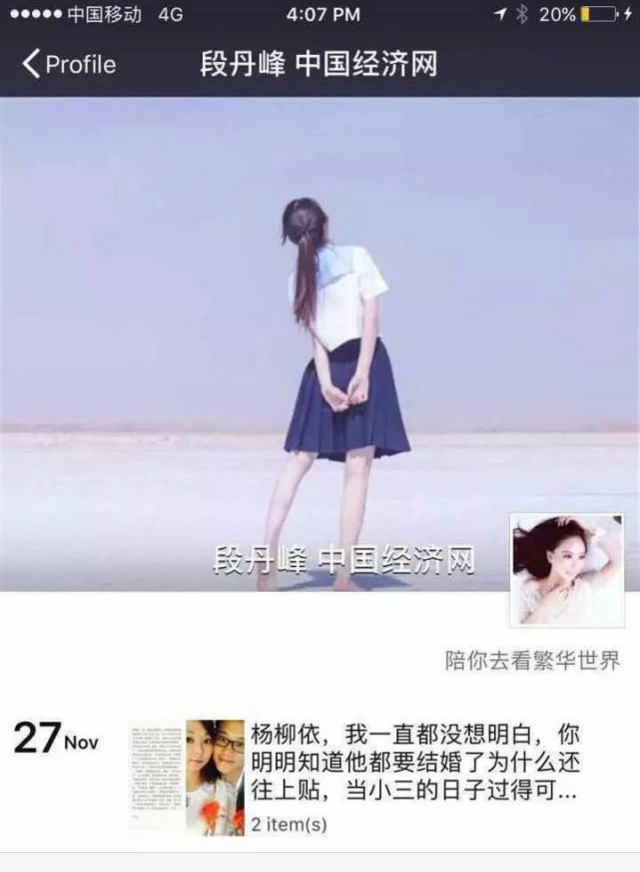Open the profile avatar photo

[x=567, y=570]
